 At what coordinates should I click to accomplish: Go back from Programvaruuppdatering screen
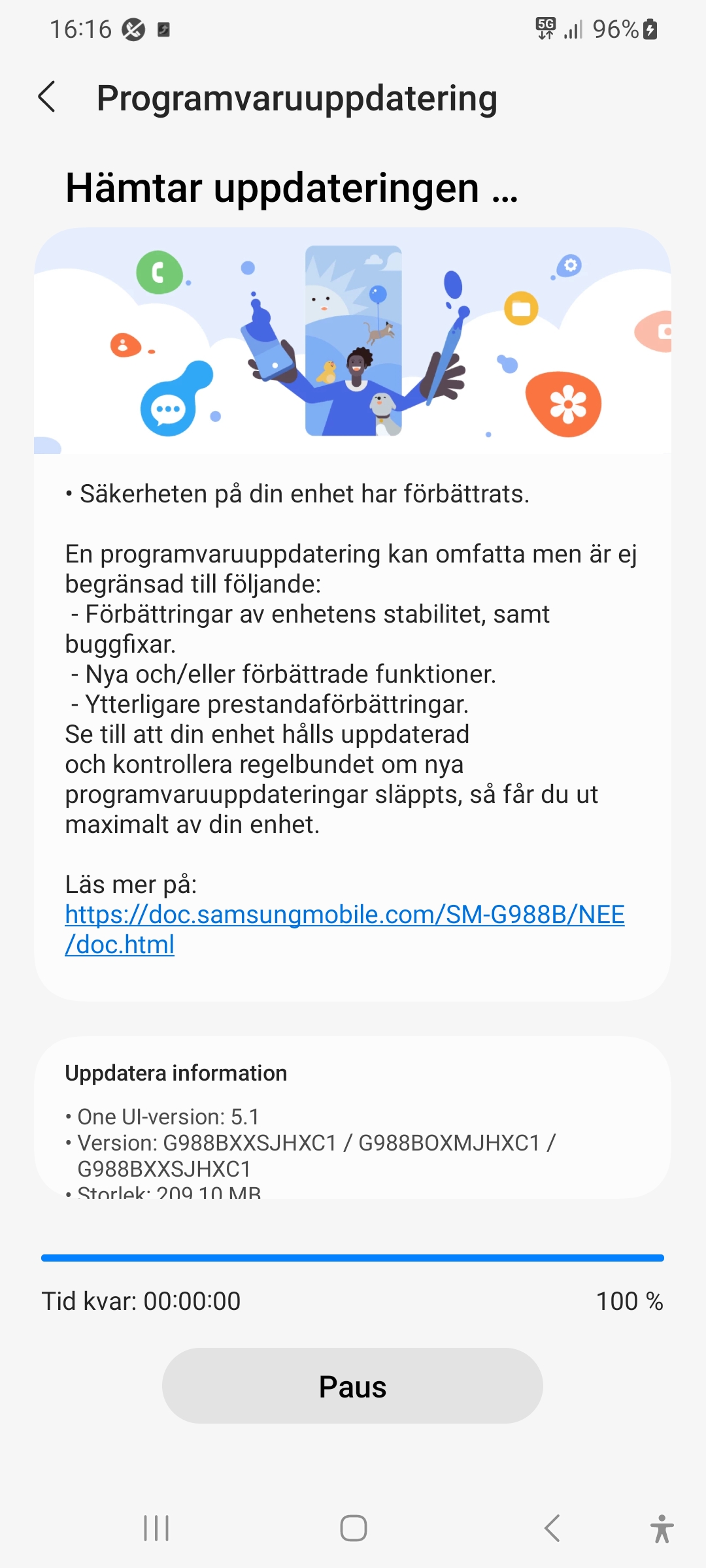pyautogui.click(x=47, y=98)
